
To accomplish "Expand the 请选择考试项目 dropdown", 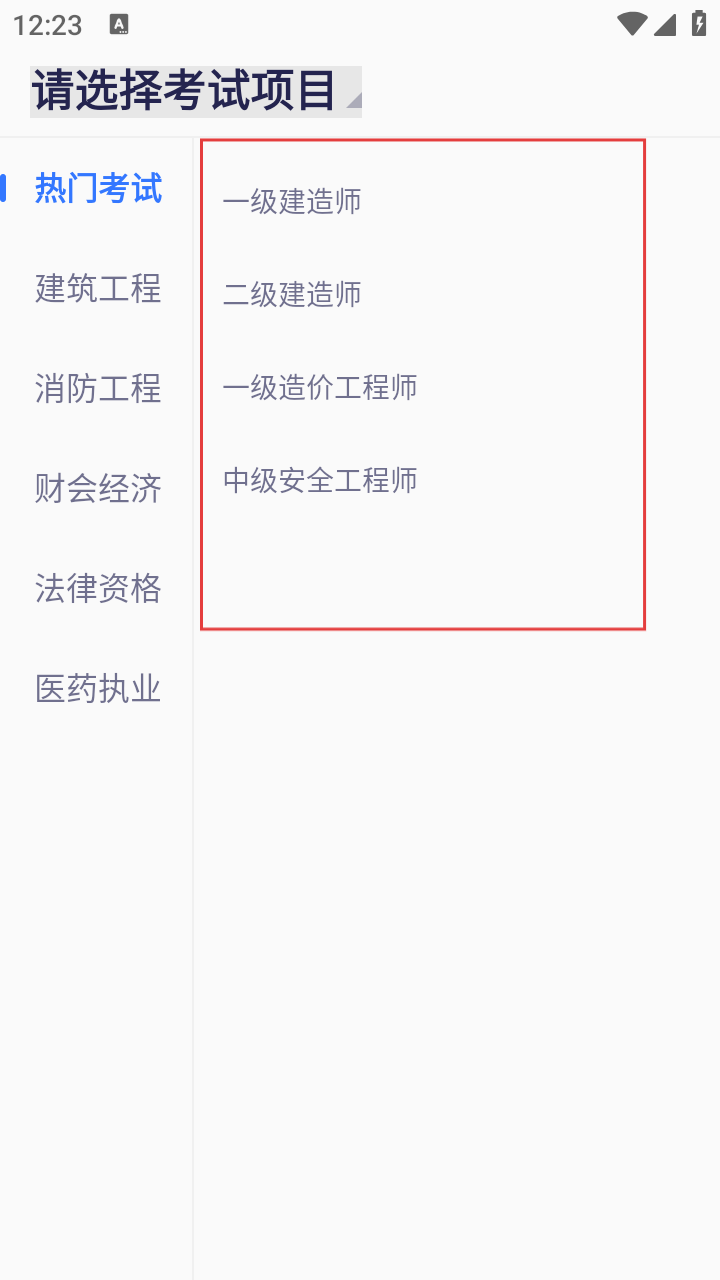I will tap(196, 92).
